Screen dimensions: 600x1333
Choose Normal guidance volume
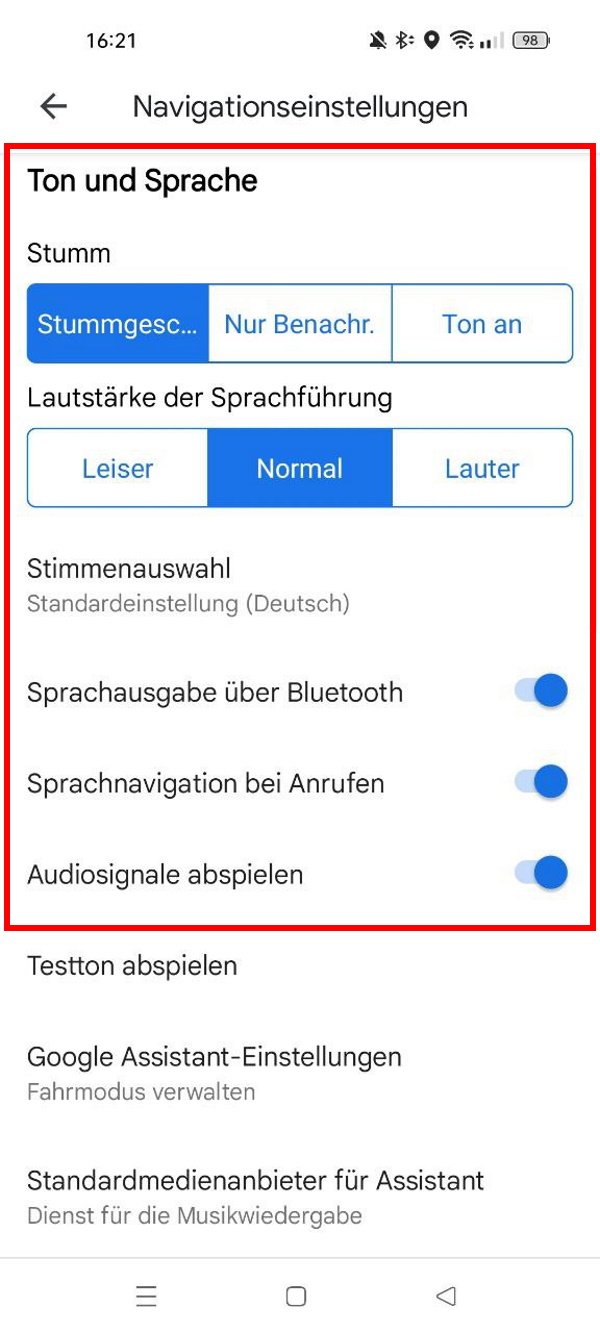[300, 468]
